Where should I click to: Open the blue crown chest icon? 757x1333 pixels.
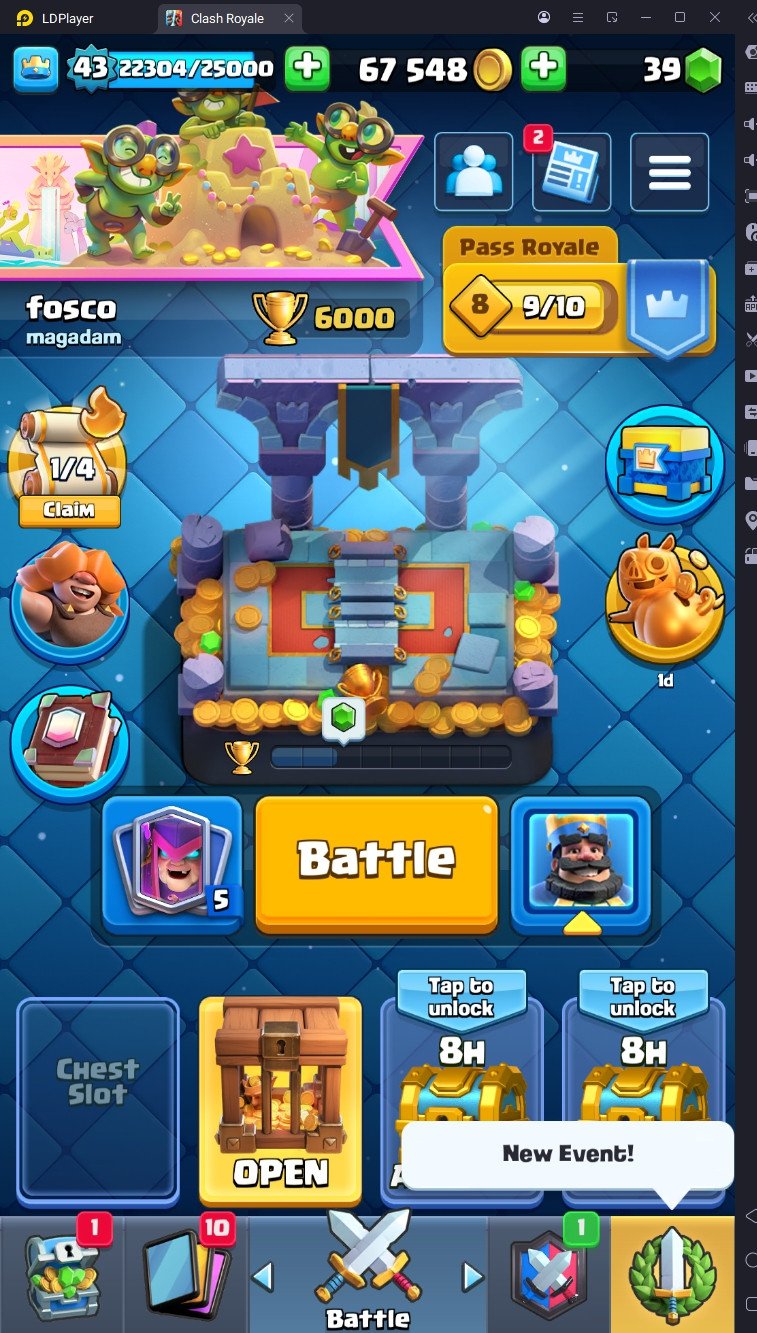point(664,464)
